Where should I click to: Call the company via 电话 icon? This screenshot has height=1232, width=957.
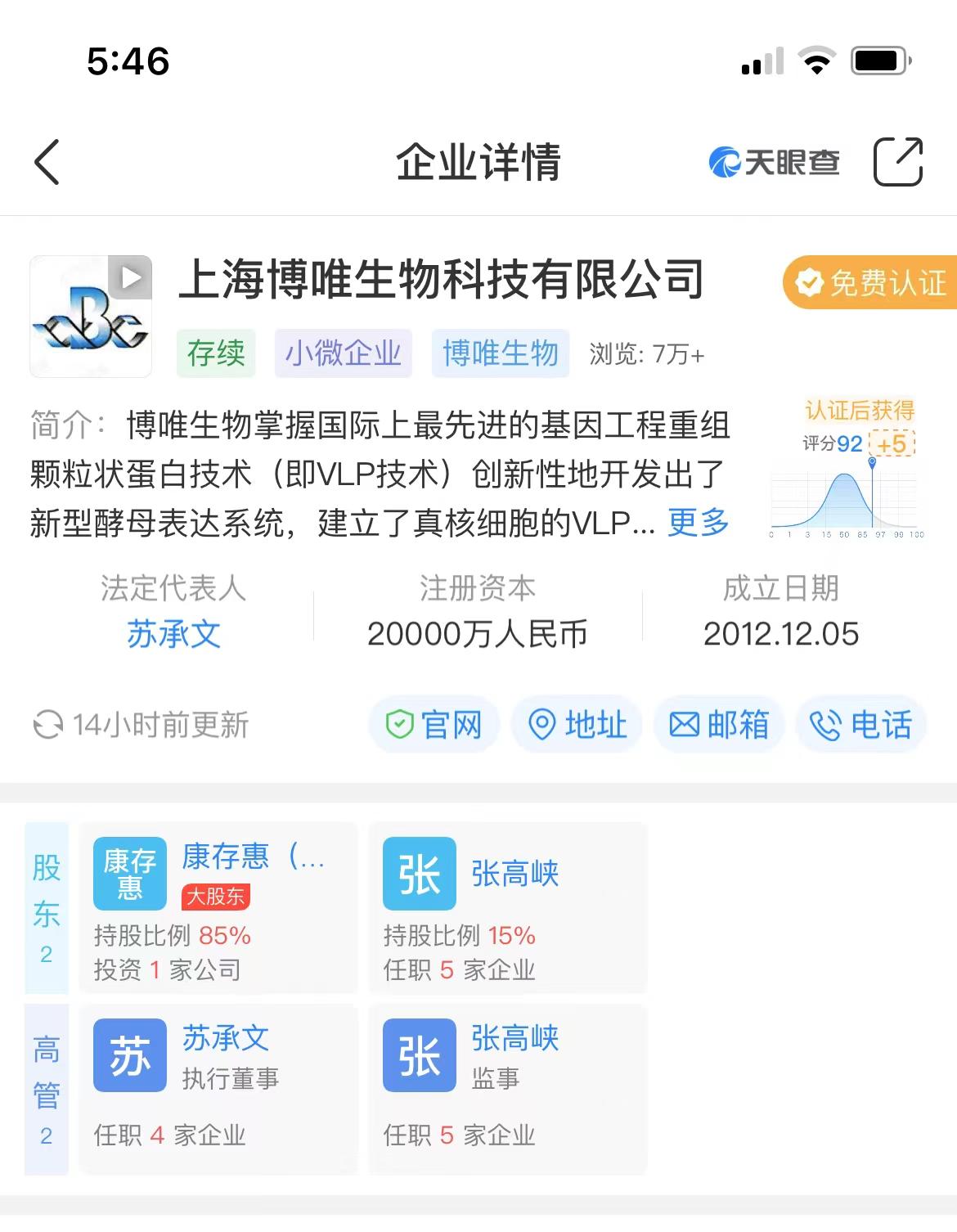click(861, 725)
